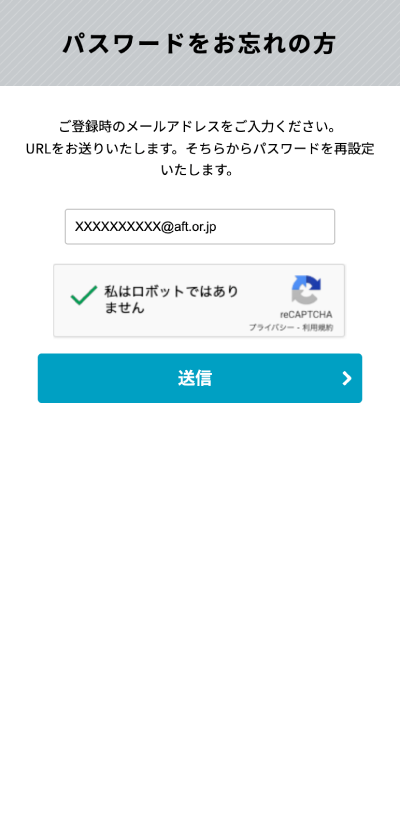The height and width of the screenshot is (840, 400).
Task: Open the reCAPTCHA 利用規約 link
Action: click(318, 327)
